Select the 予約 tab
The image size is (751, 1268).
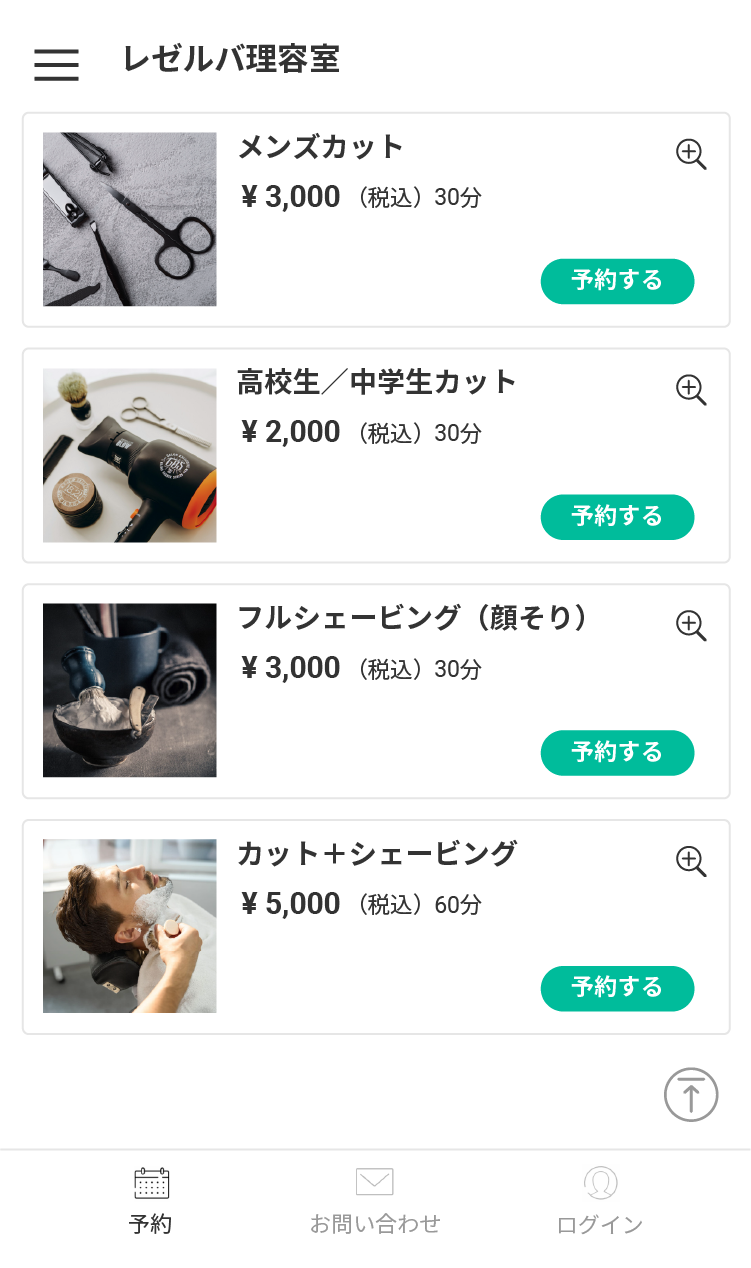151,1201
